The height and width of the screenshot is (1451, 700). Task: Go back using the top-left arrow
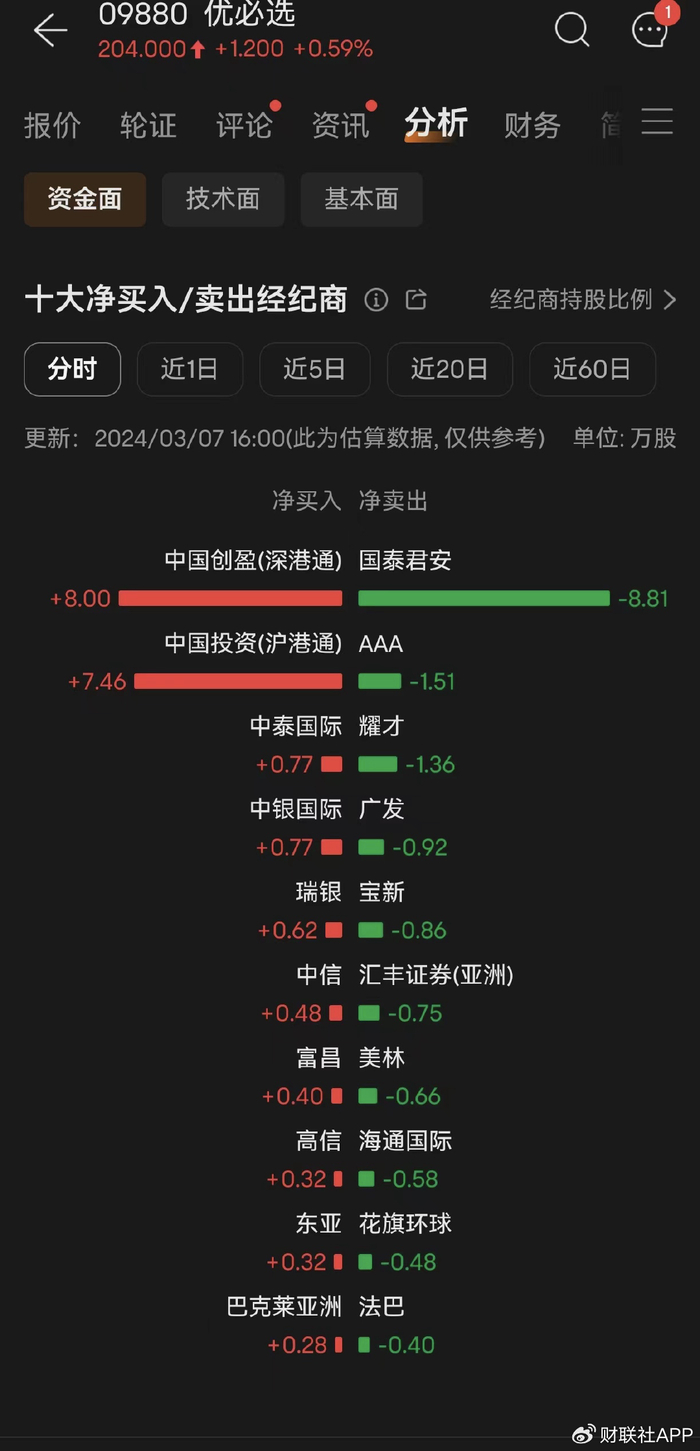[50, 30]
